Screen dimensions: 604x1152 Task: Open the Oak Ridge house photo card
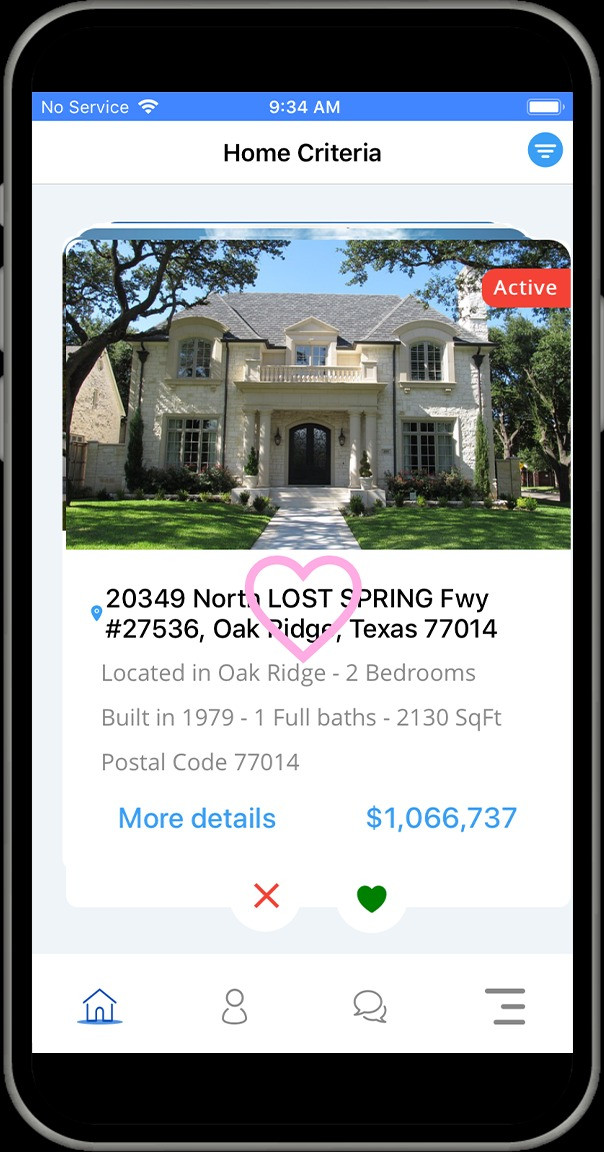click(317, 394)
